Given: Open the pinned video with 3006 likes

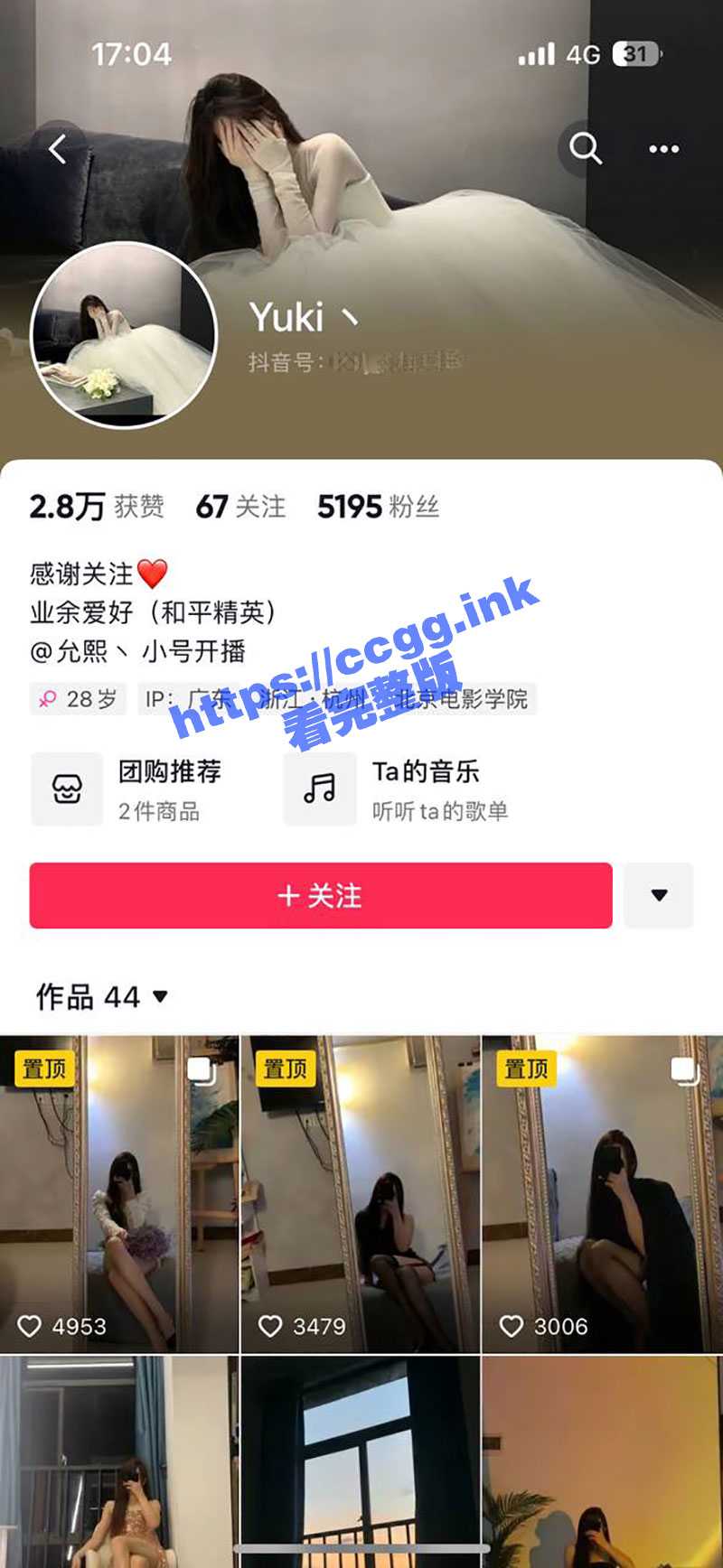Looking at the screenshot, I should (x=602, y=1192).
